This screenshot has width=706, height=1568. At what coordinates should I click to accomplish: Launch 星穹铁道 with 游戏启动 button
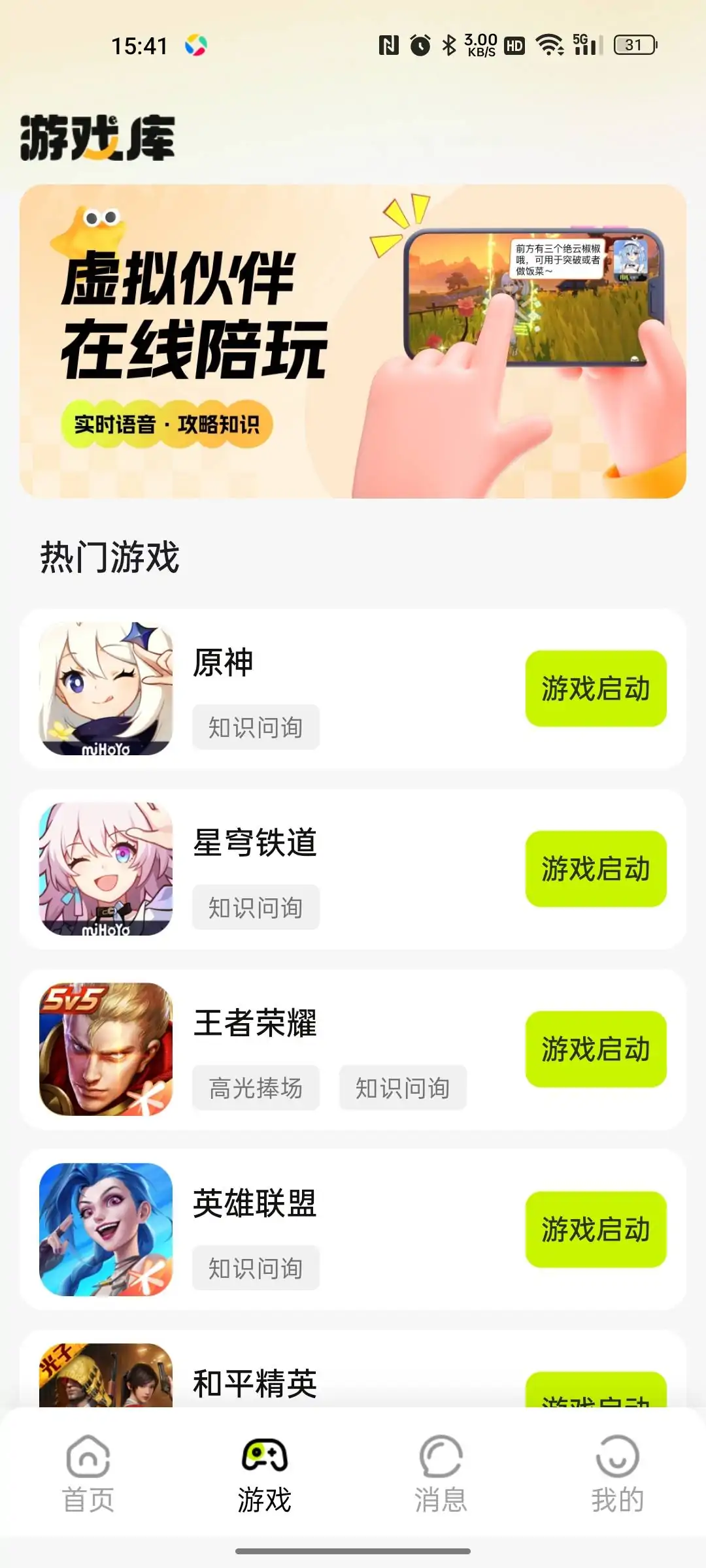[x=596, y=869]
